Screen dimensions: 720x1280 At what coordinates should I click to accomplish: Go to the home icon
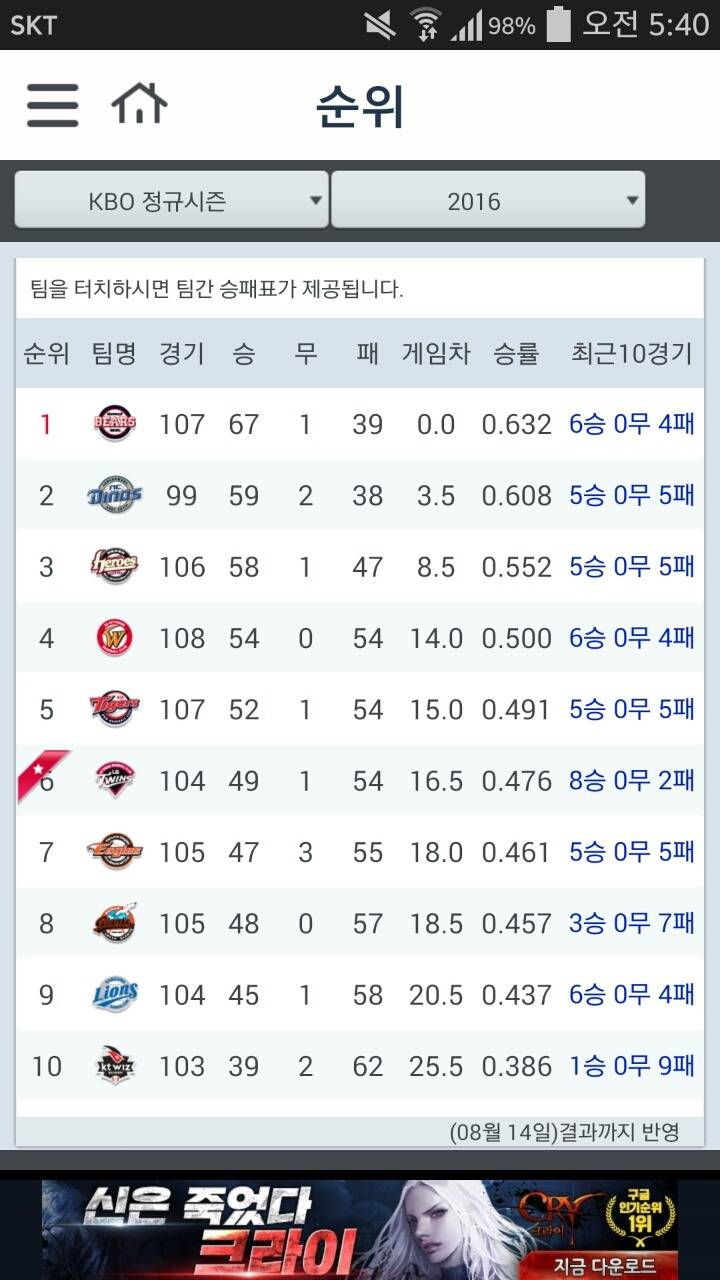pyautogui.click(x=139, y=103)
